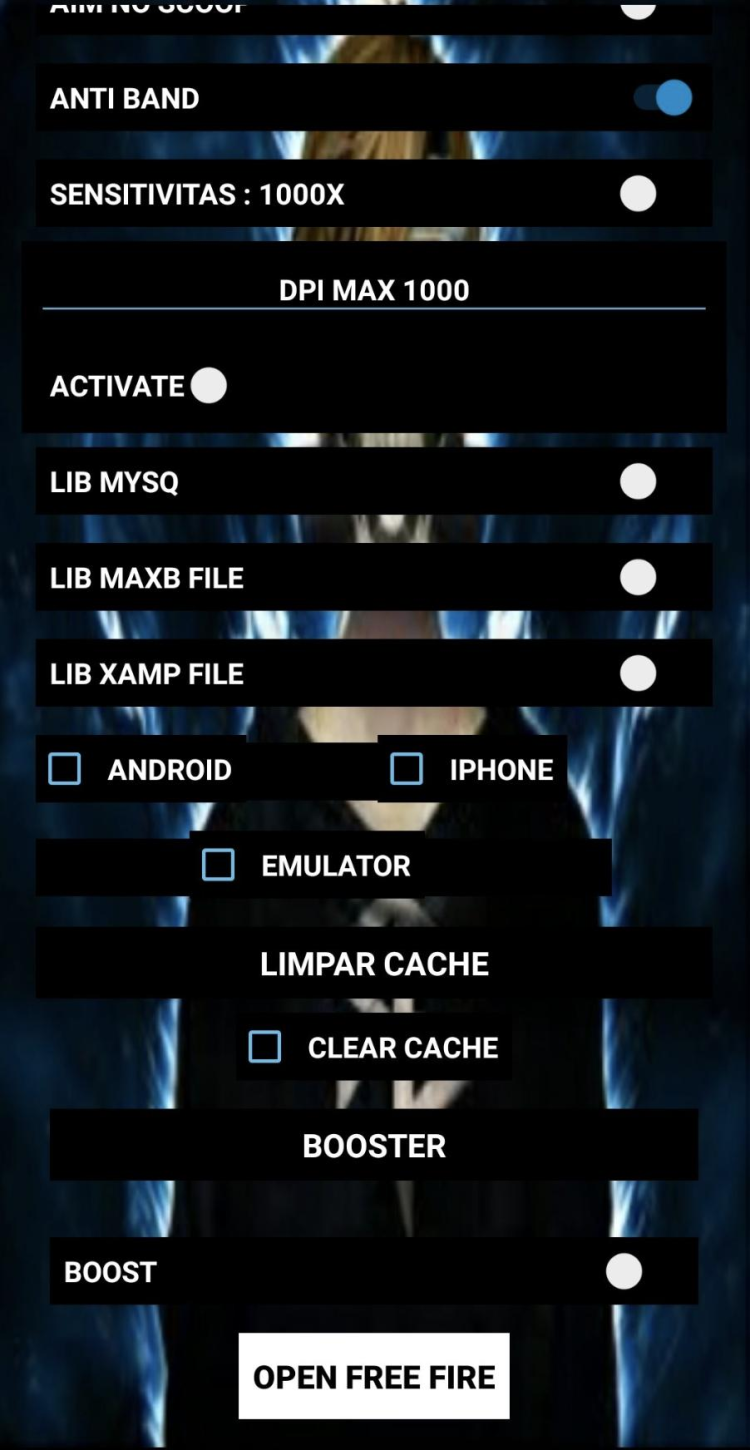Enable SENSITIVITAS : 1000X toggle
Viewport: 750px width, 1450px height.
pyautogui.click(x=638, y=193)
